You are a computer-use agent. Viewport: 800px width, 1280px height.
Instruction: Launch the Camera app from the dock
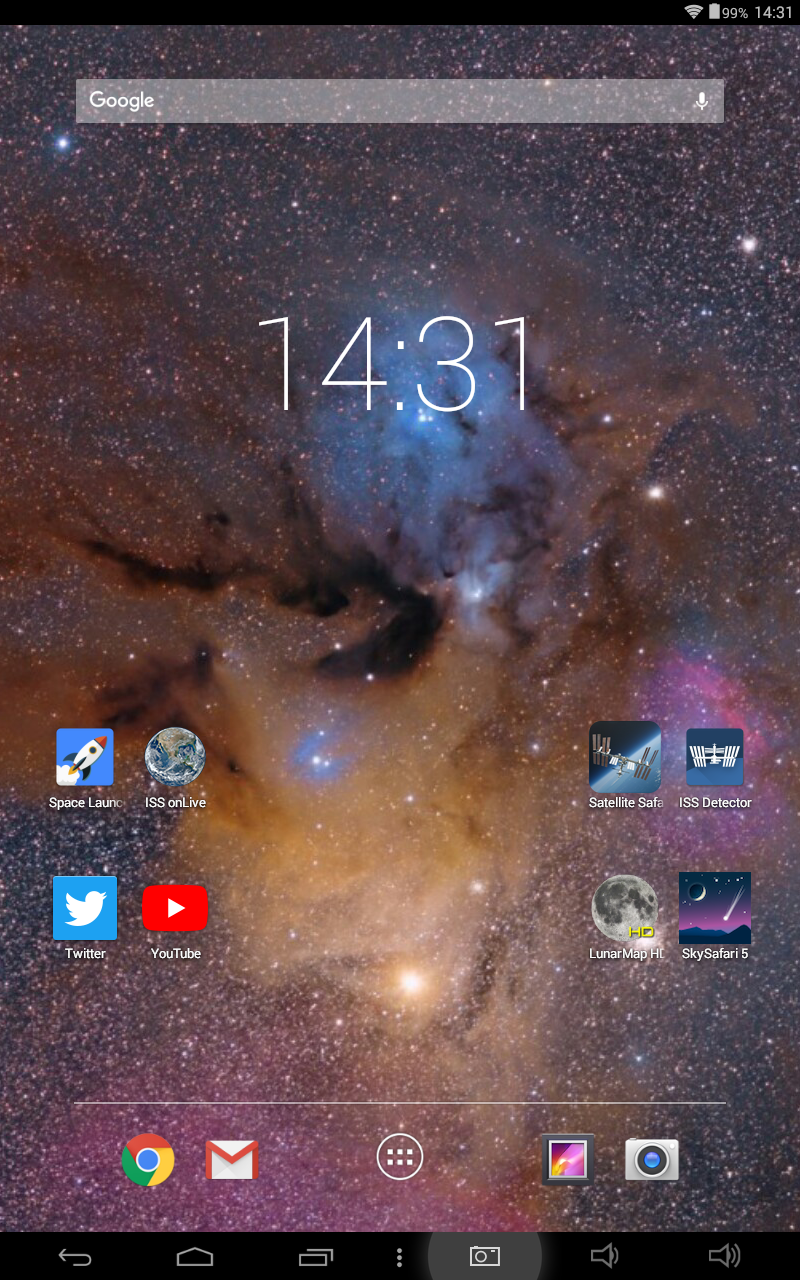[652, 1160]
